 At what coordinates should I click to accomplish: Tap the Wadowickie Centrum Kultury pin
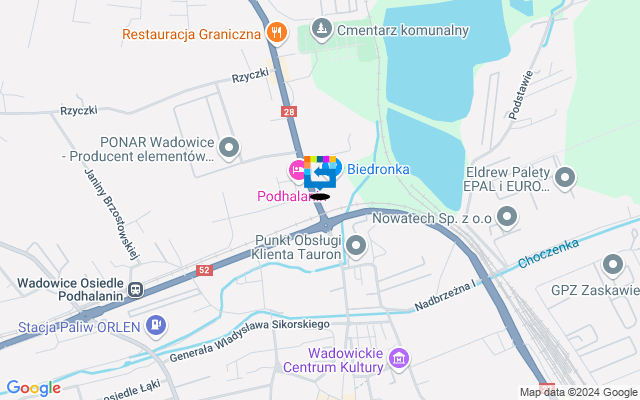[398, 358]
